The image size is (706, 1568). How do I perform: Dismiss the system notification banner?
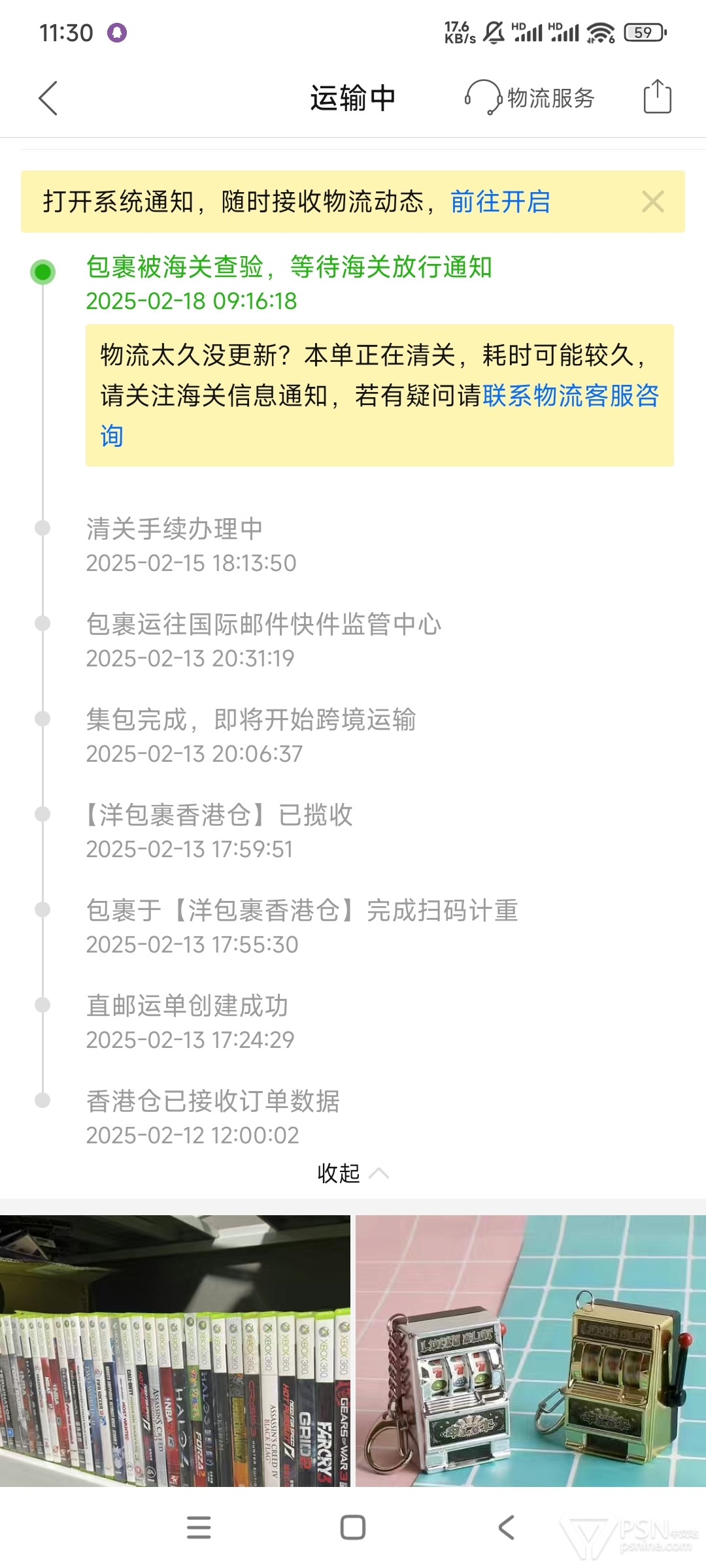[x=652, y=201]
